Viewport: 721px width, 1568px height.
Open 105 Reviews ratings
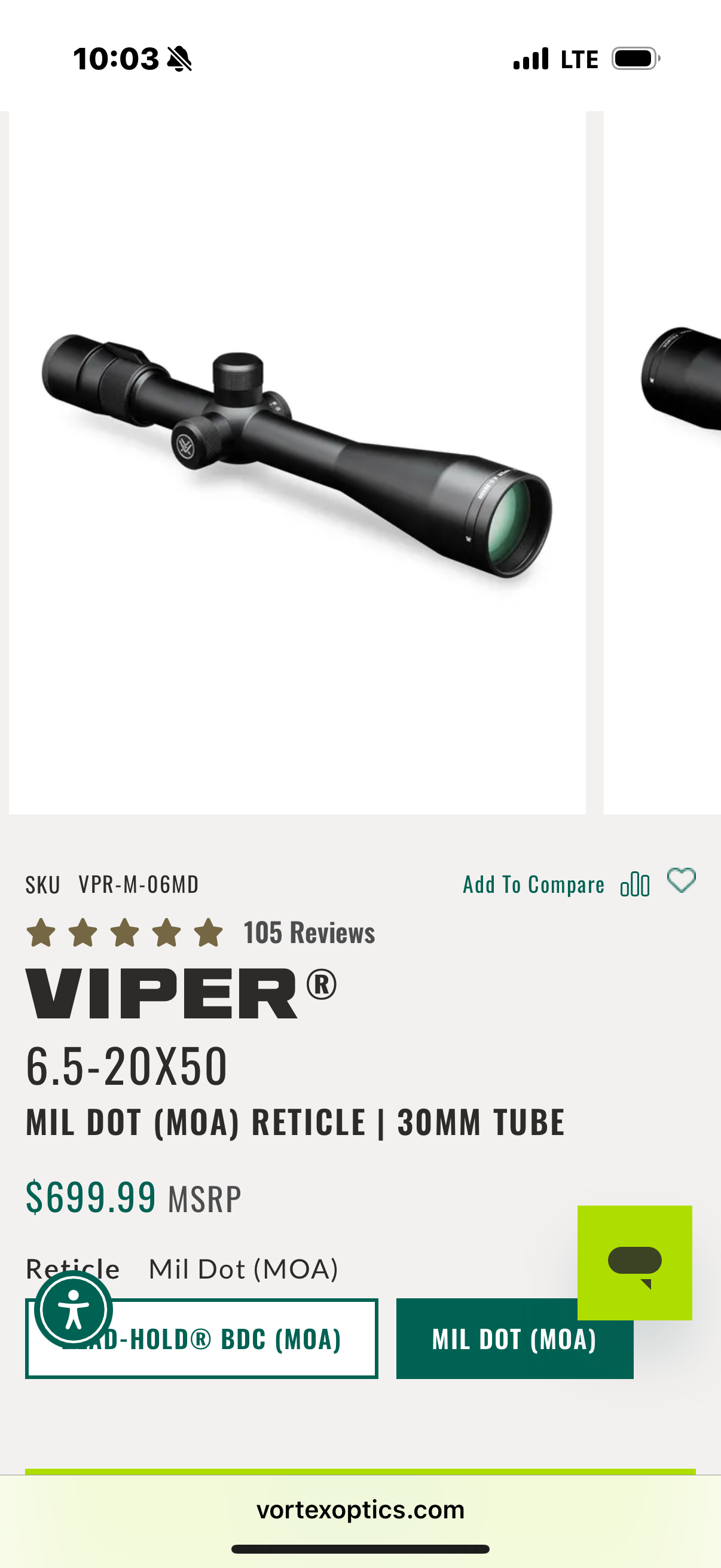(x=308, y=932)
